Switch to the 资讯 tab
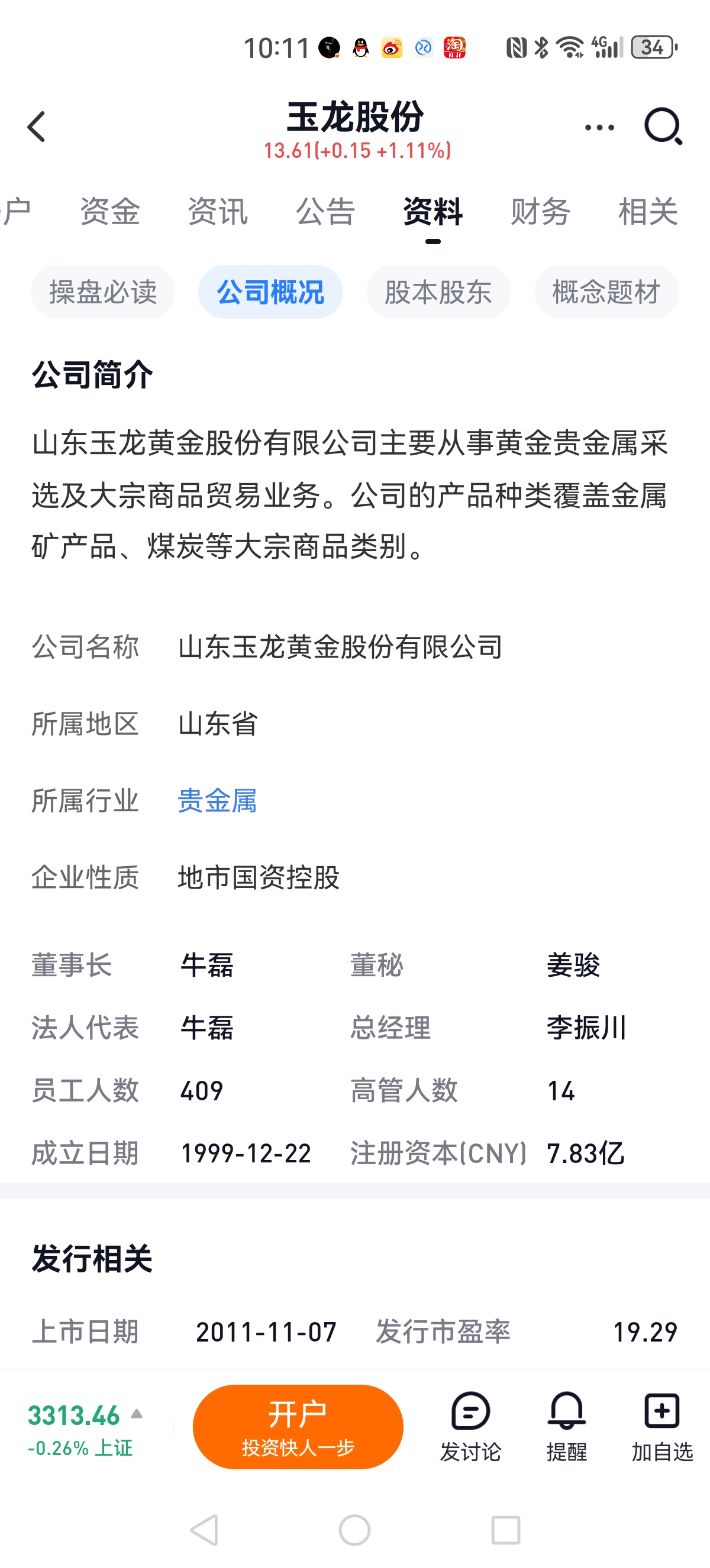The image size is (710, 1568). tap(218, 212)
